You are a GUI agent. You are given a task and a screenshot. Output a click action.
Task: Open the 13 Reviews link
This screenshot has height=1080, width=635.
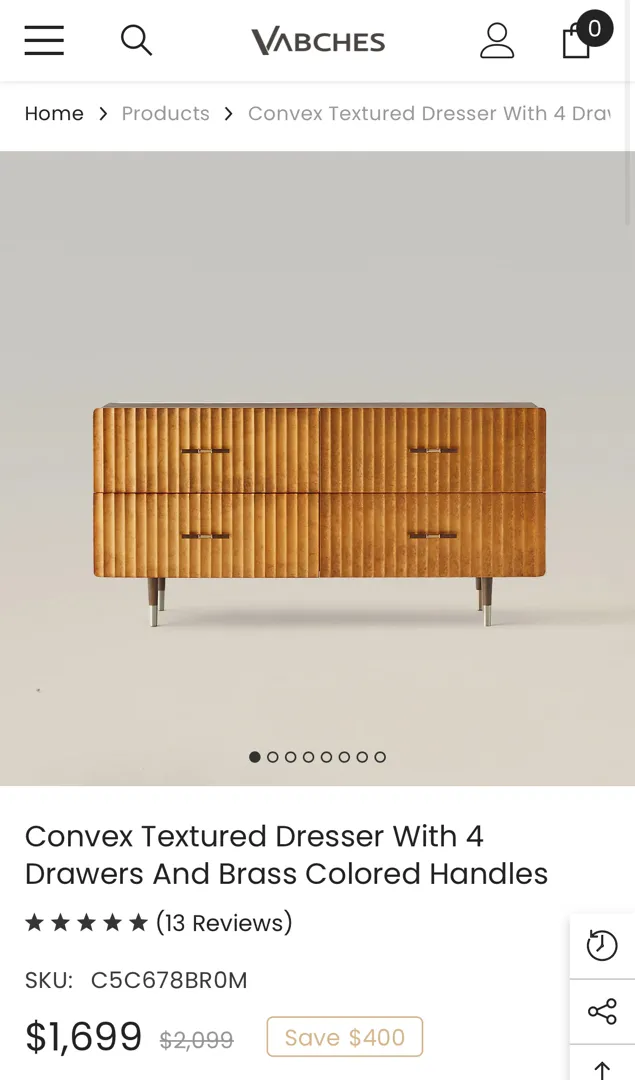pos(224,922)
